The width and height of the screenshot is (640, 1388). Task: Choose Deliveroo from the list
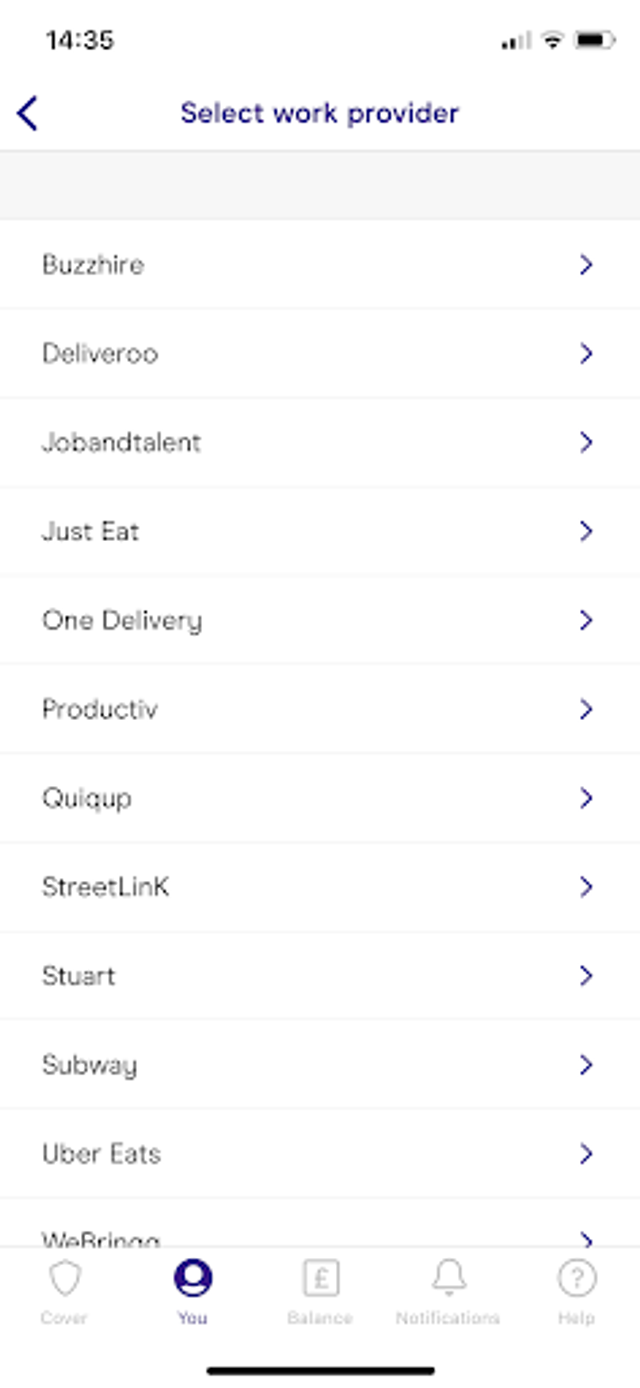[320, 354]
